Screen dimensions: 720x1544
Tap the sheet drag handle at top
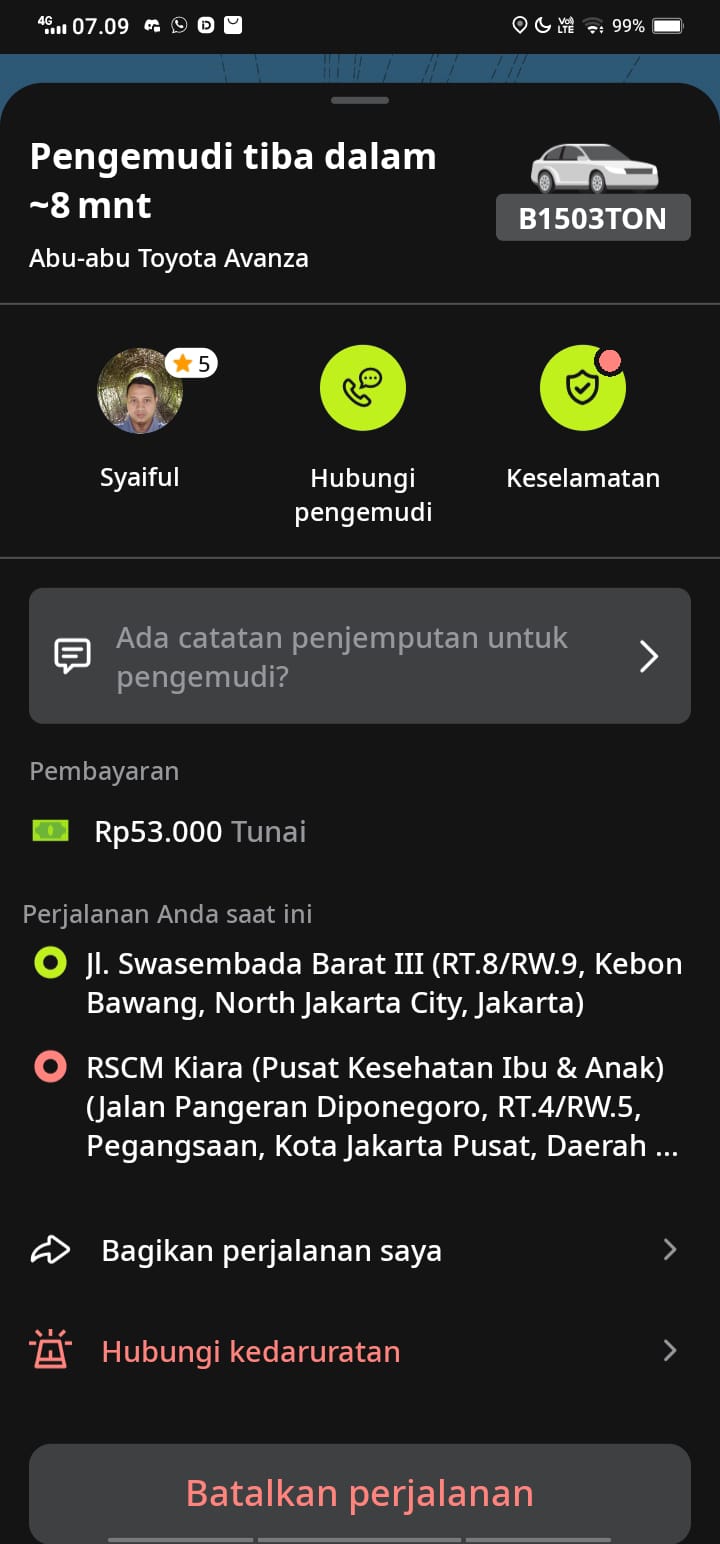359,100
